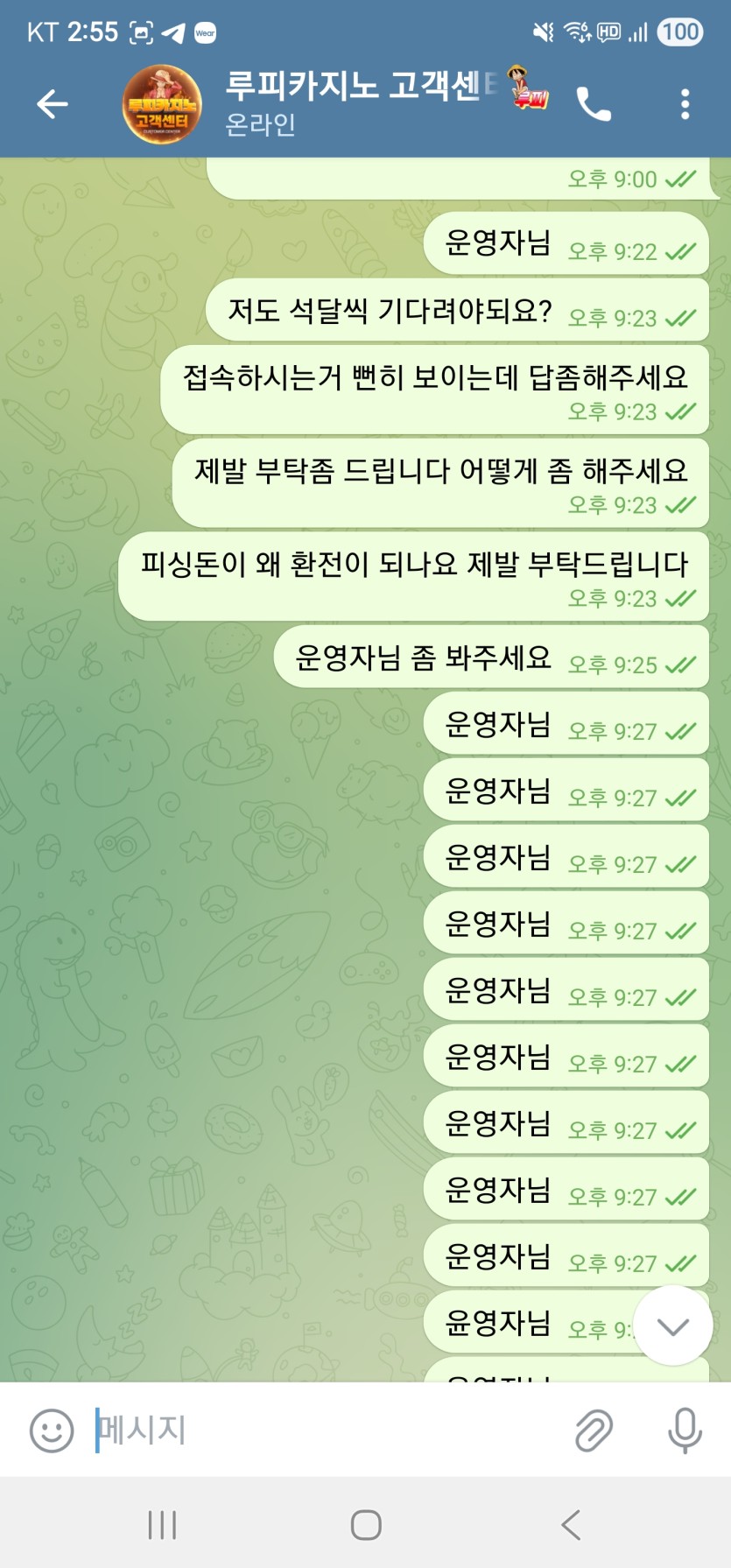The width and height of the screenshot is (731, 1568).
Task: Open the three-dot overflow menu
Action: point(685,104)
